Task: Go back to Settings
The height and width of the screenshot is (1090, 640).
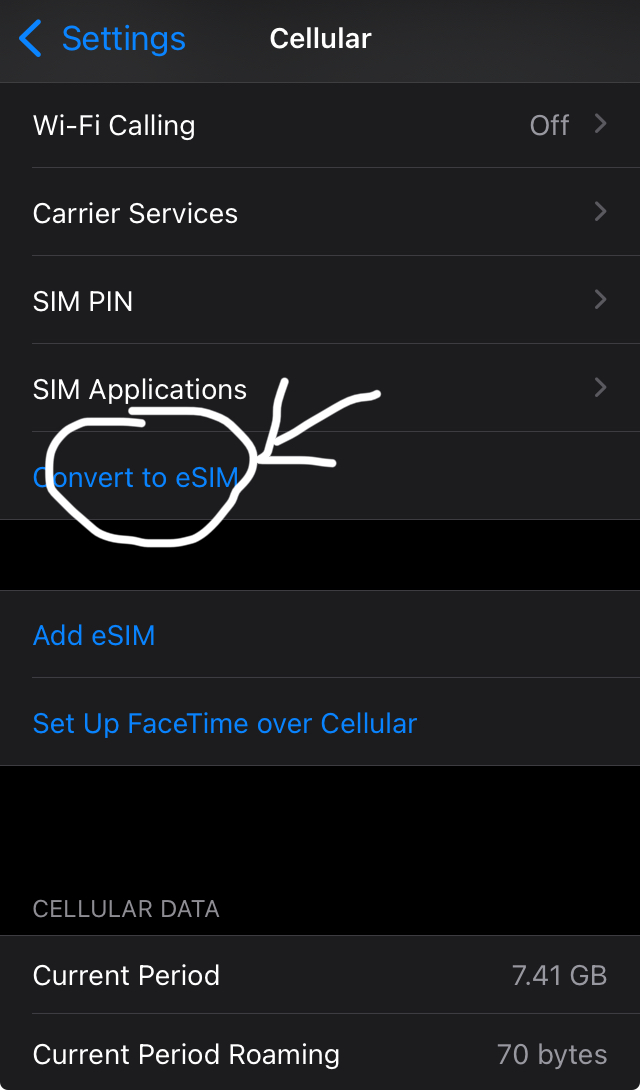Action: (x=102, y=39)
